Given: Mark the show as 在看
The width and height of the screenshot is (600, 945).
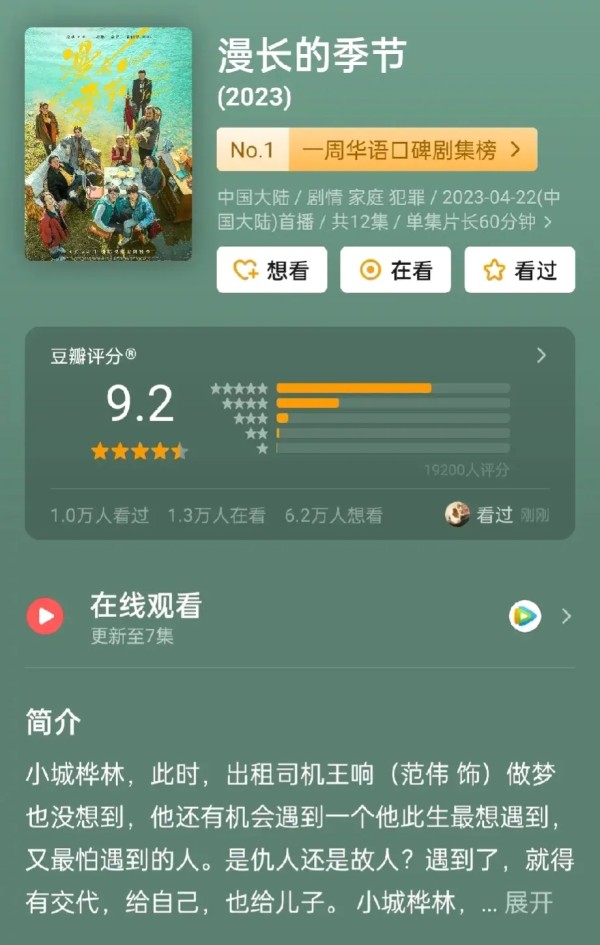Looking at the screenshot, I should (395, 270).
